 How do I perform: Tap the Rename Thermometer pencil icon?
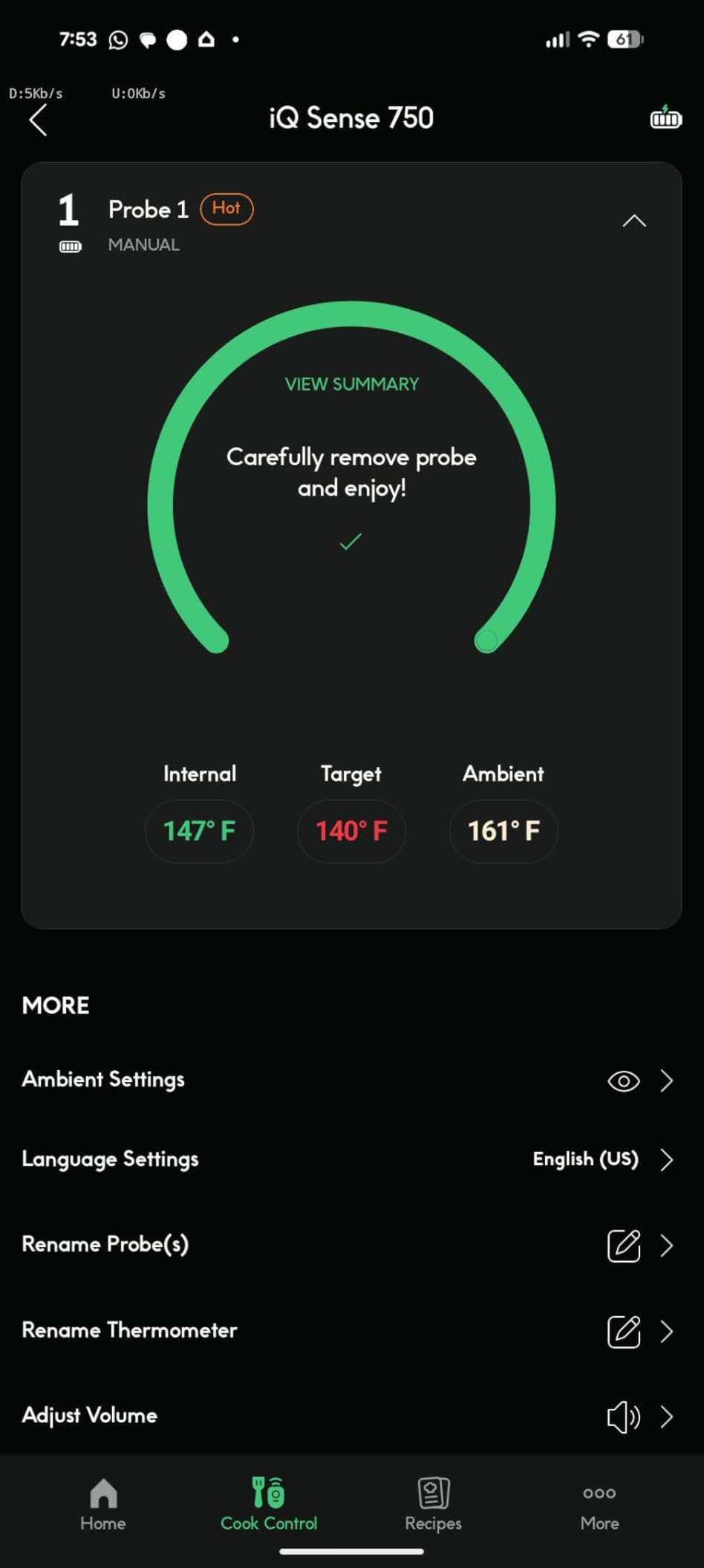625,1332
